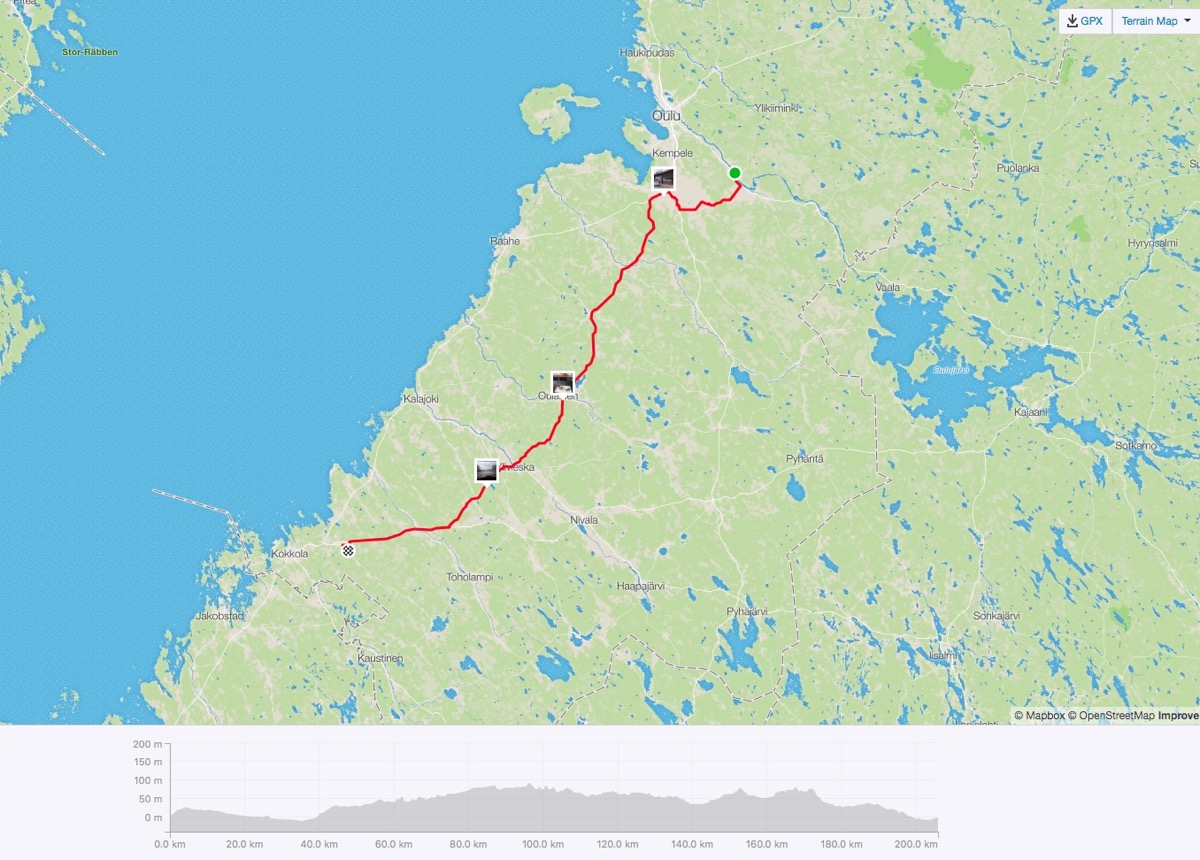Open the OpenStreetMap attribution link

[x=1112, y=715]
